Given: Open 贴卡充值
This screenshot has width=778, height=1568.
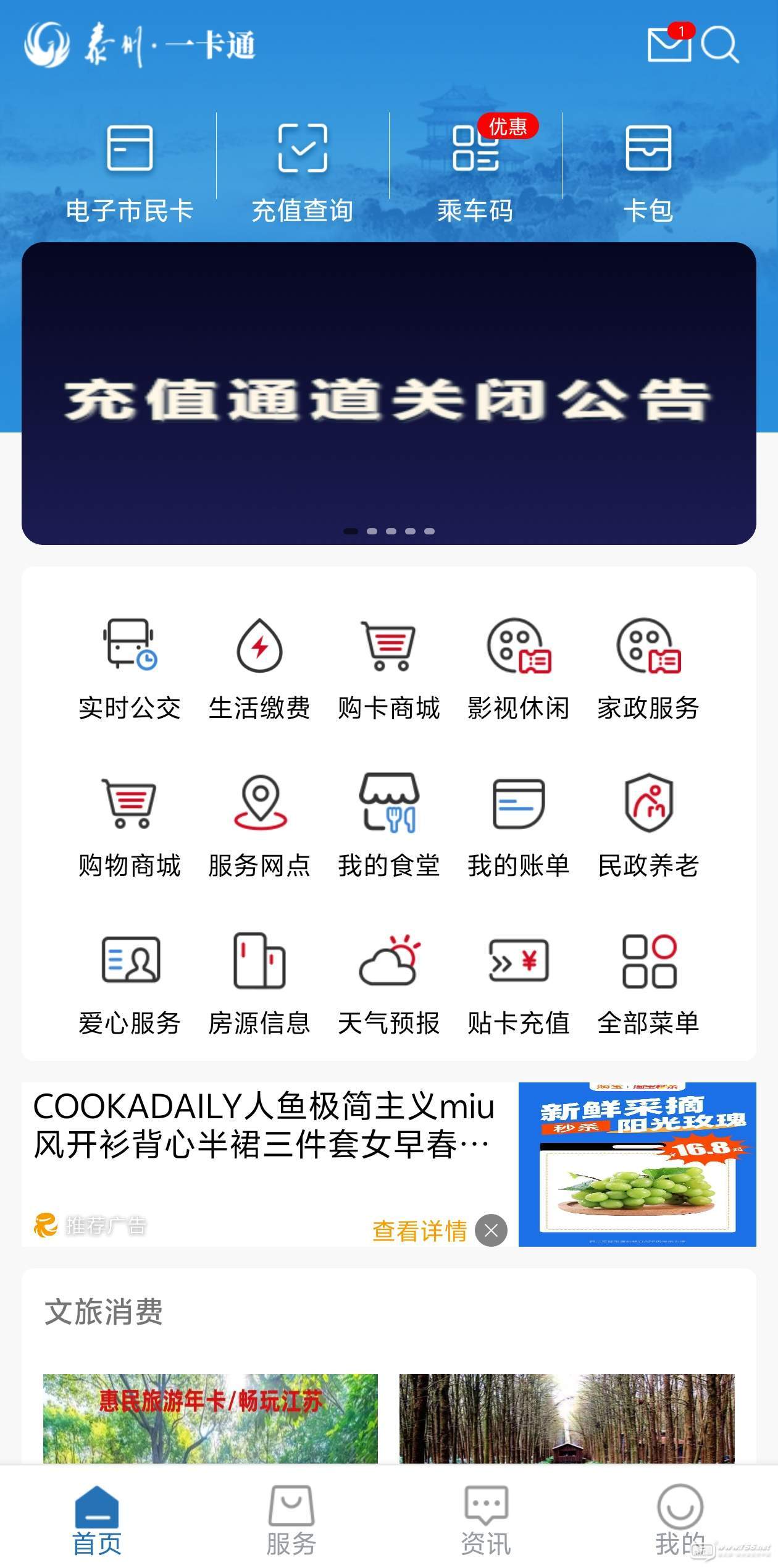Looking at the screenshot, I should point(519,984).
